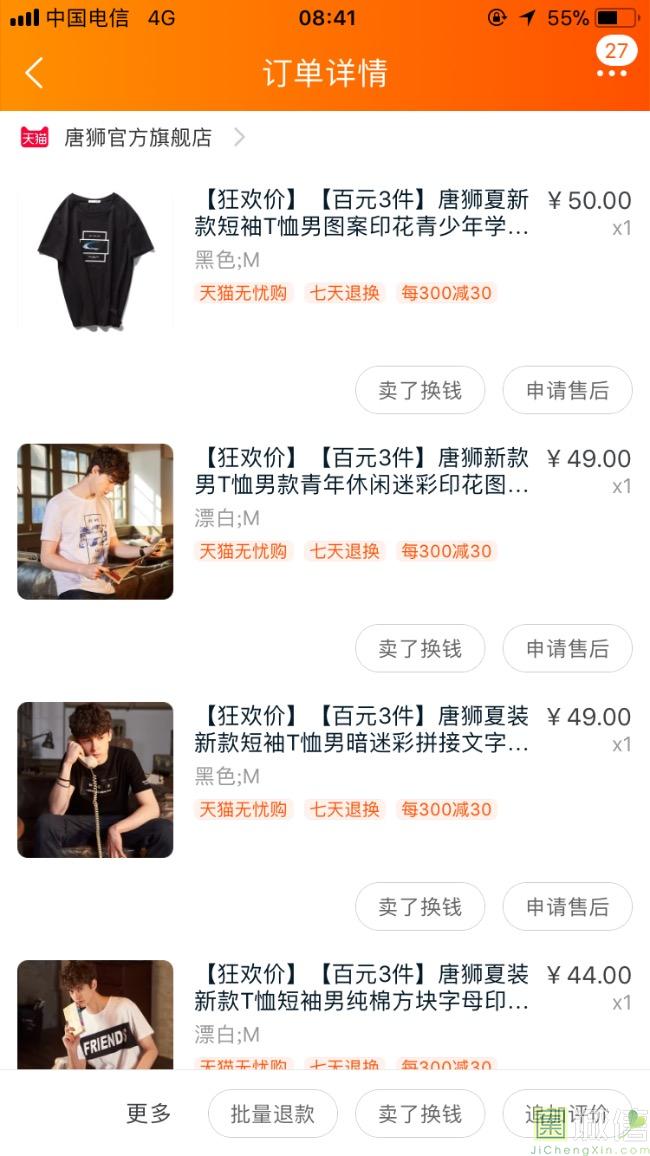Open the ¥50.00 black T-shirt item
This screenshot has width=650, height=1156.
tap(325, 251)
